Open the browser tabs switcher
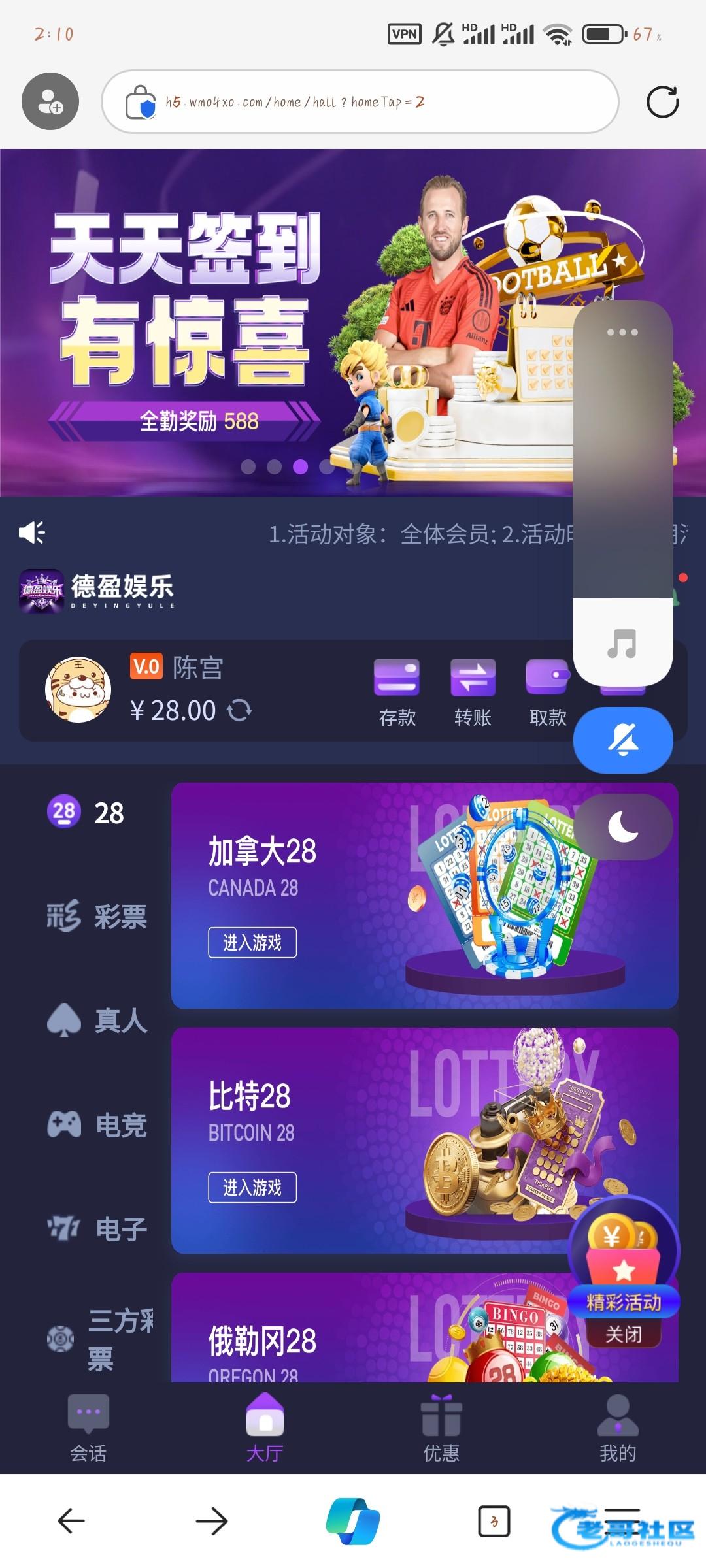 coord(494,1521)
